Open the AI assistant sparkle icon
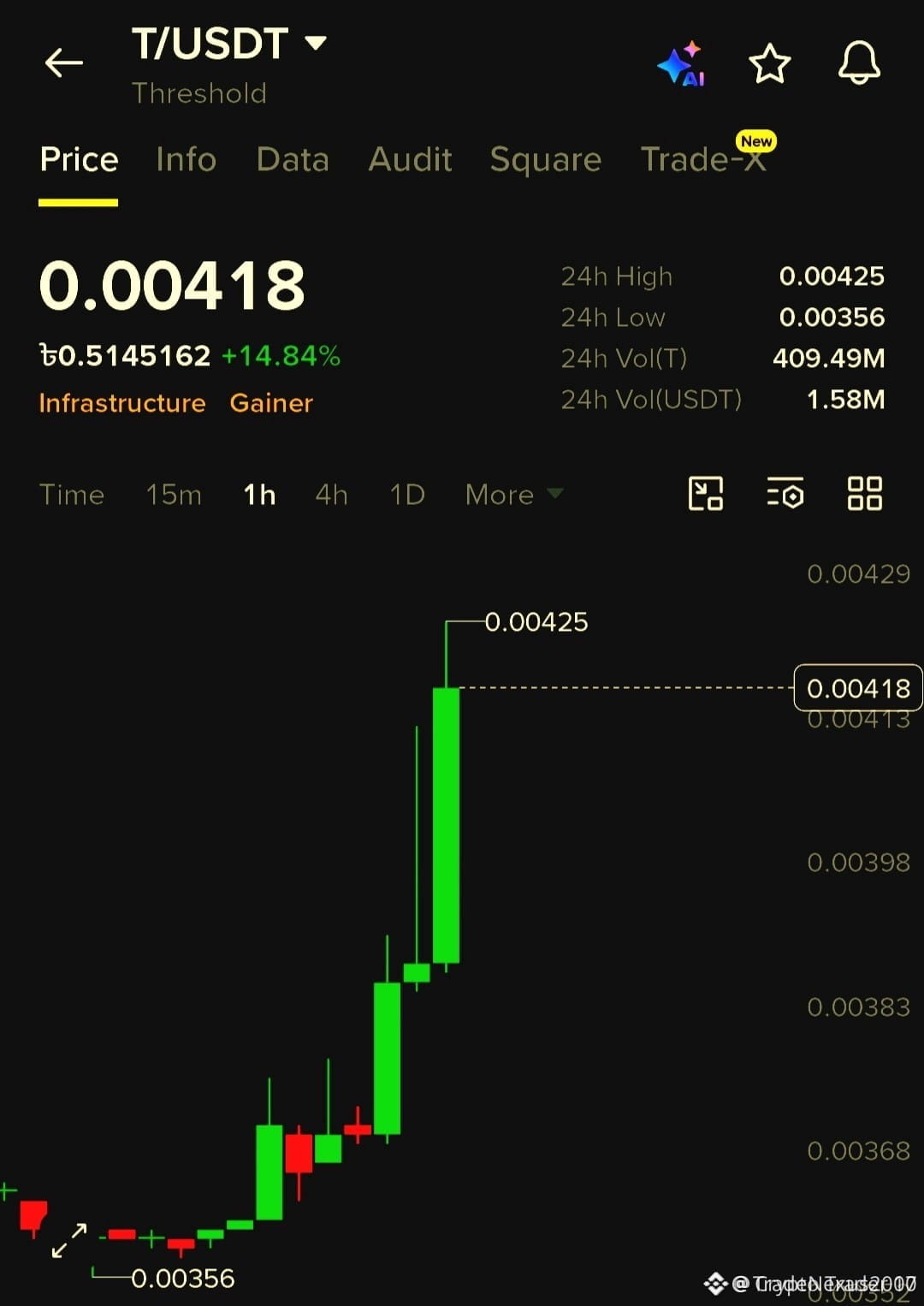Viewport: 924px width, 1306px height. click(682, 63)
